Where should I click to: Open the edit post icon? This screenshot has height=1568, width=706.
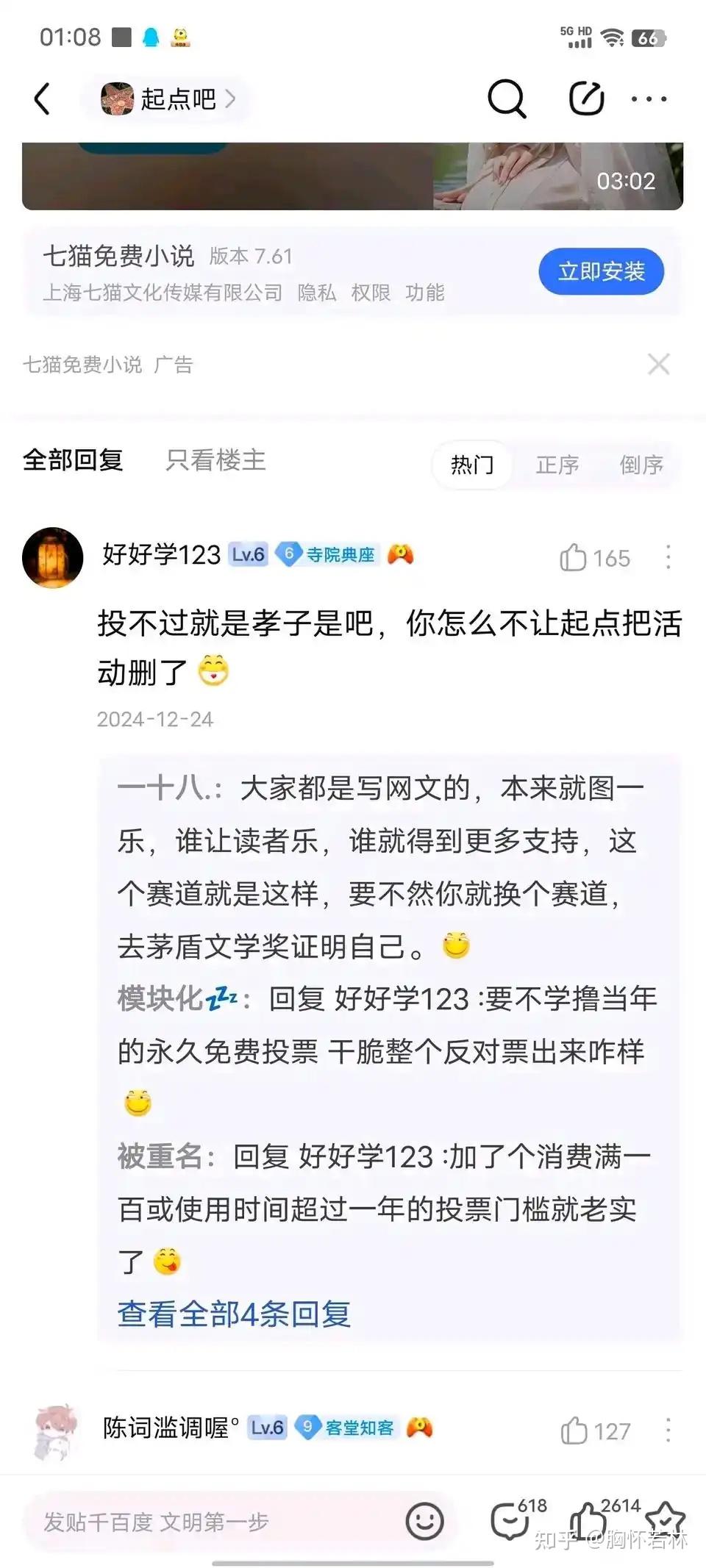[586, 99]
